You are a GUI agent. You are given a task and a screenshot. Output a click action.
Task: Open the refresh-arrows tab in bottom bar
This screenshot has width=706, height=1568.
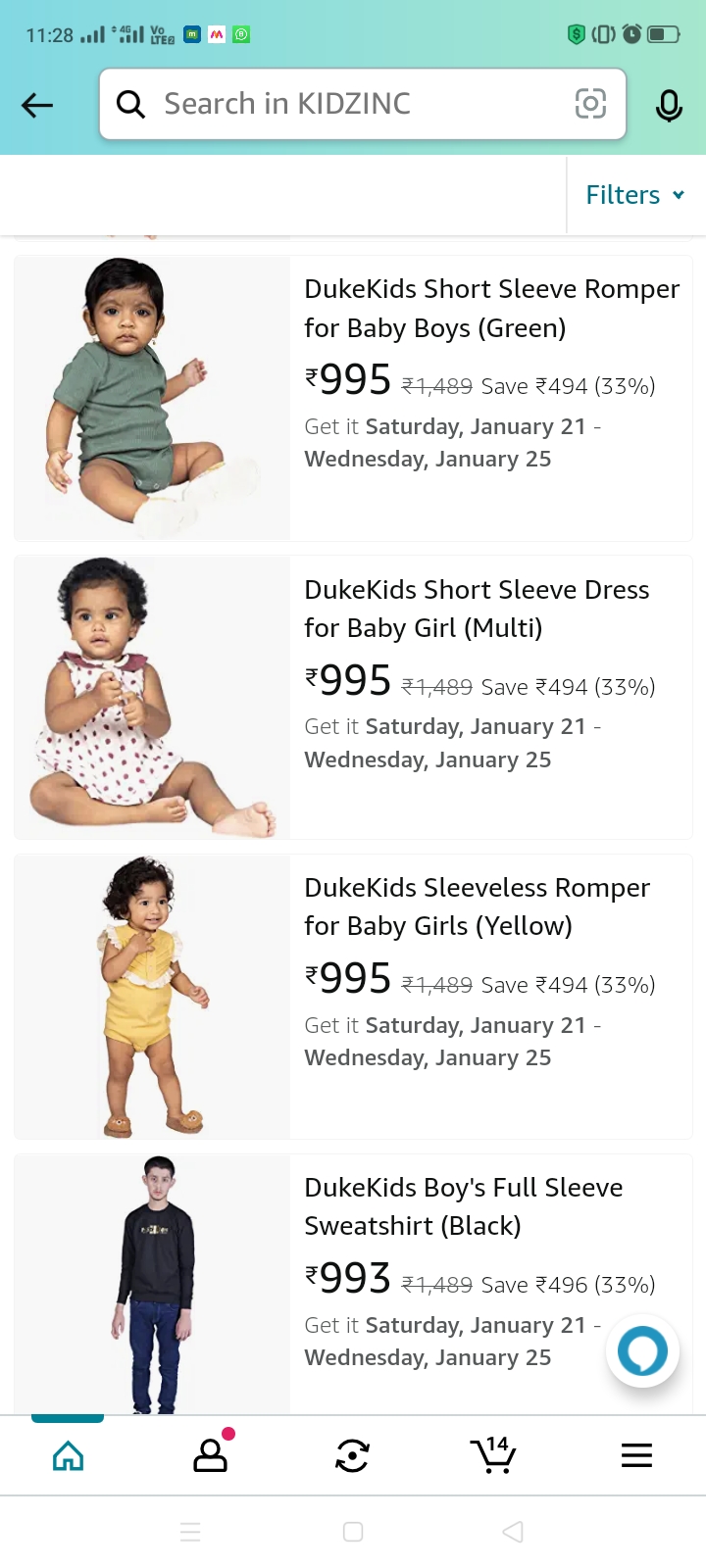pyautogui.click(x=352, y=1456)
